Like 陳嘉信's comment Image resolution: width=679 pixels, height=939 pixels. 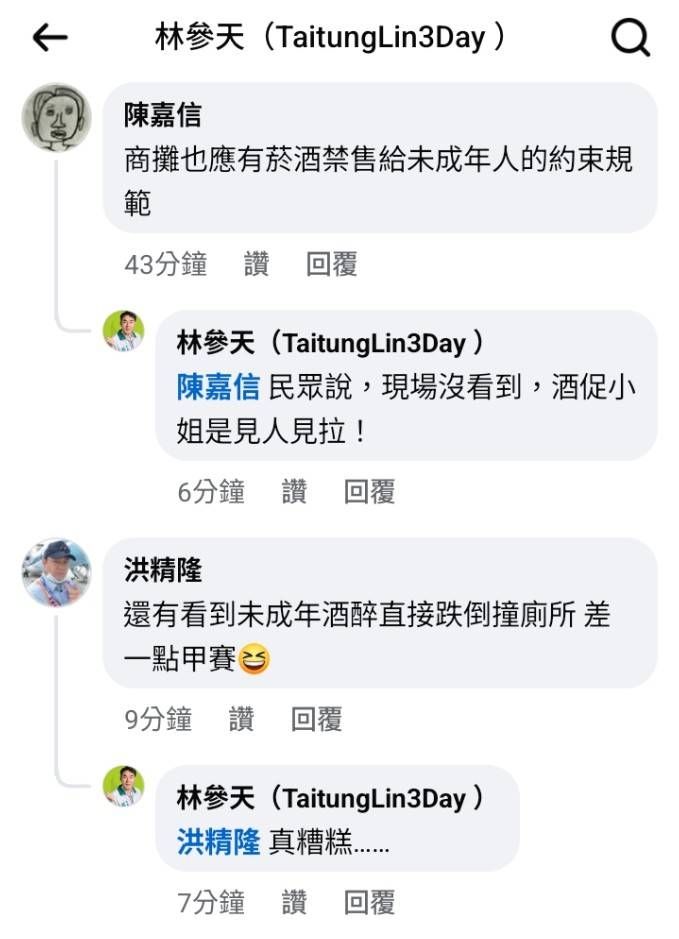coord(257,265)
